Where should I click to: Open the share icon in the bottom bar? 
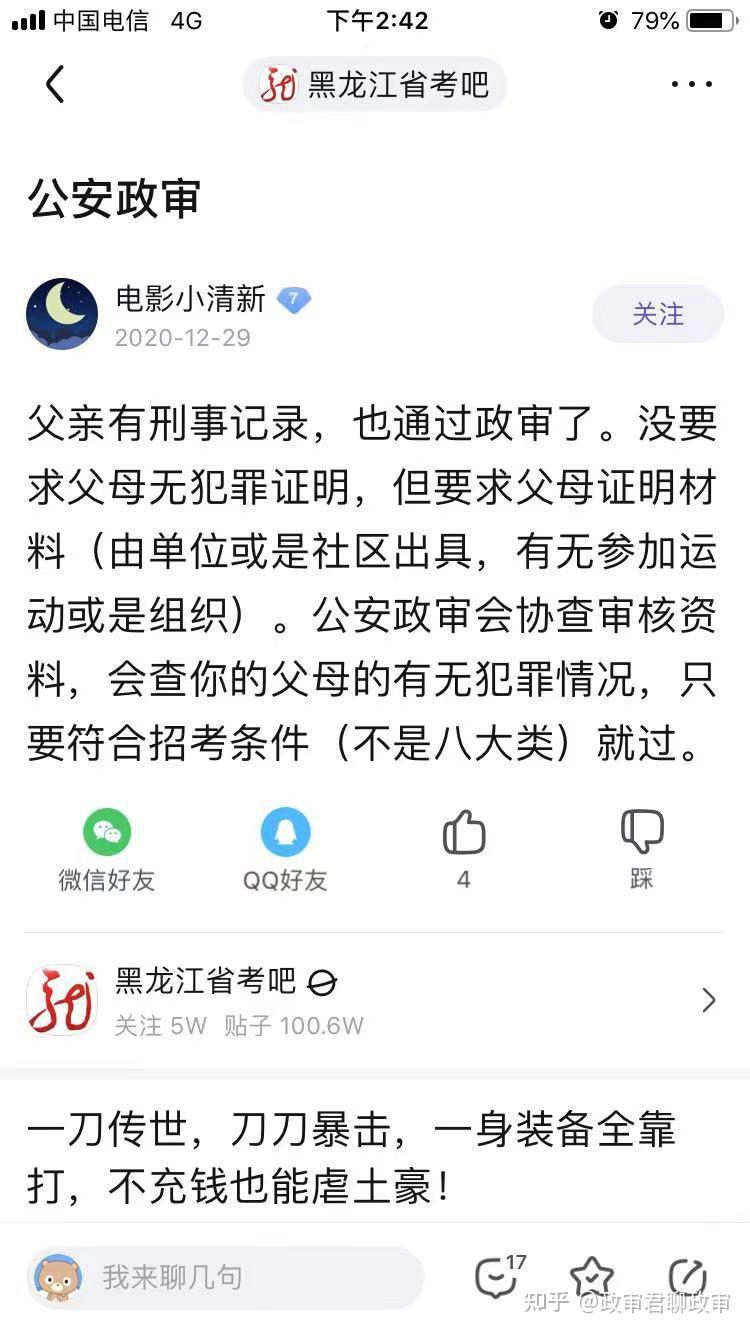coord(687,1277)
